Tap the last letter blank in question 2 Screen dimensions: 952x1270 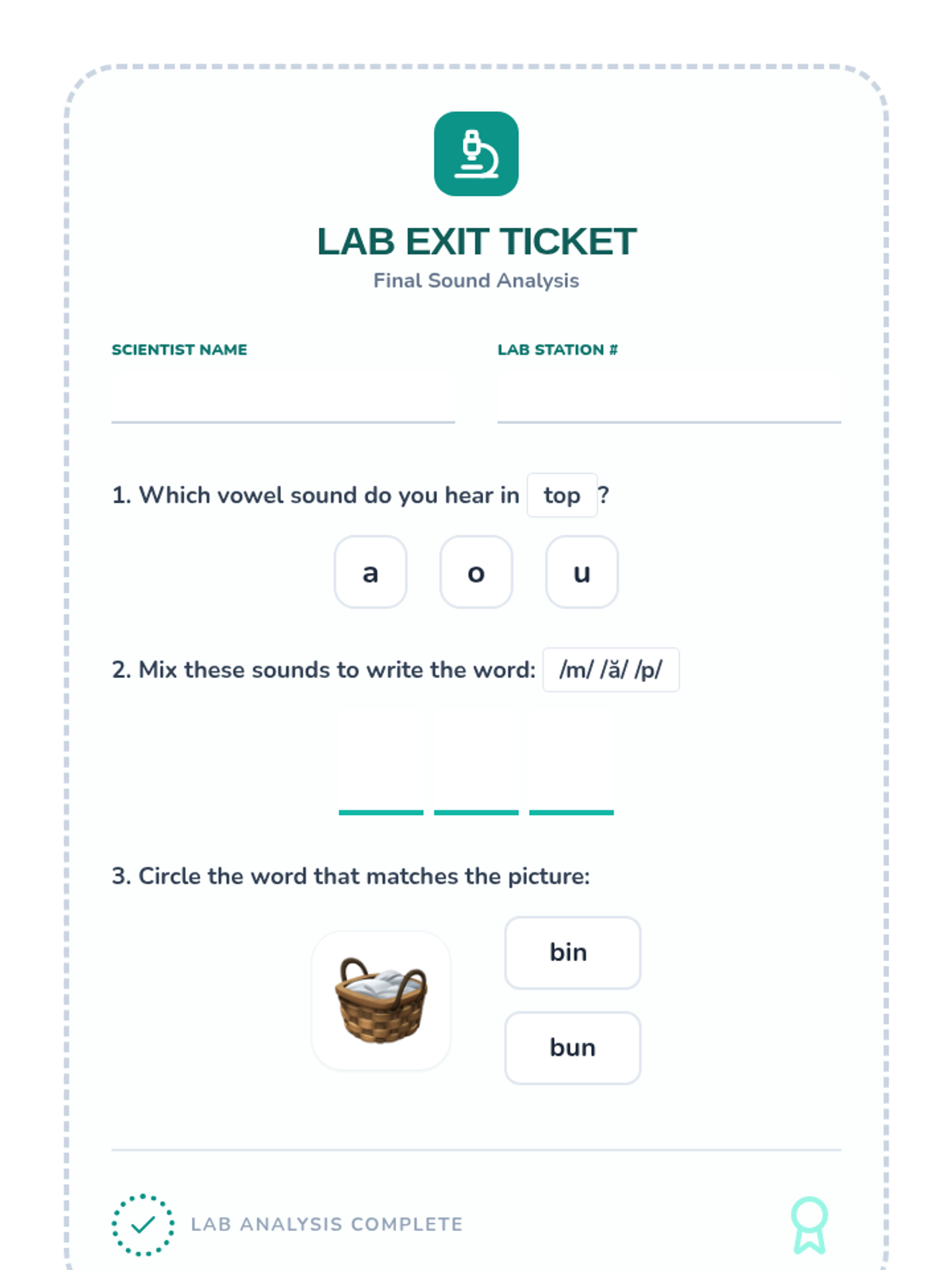tap(571, 762)
